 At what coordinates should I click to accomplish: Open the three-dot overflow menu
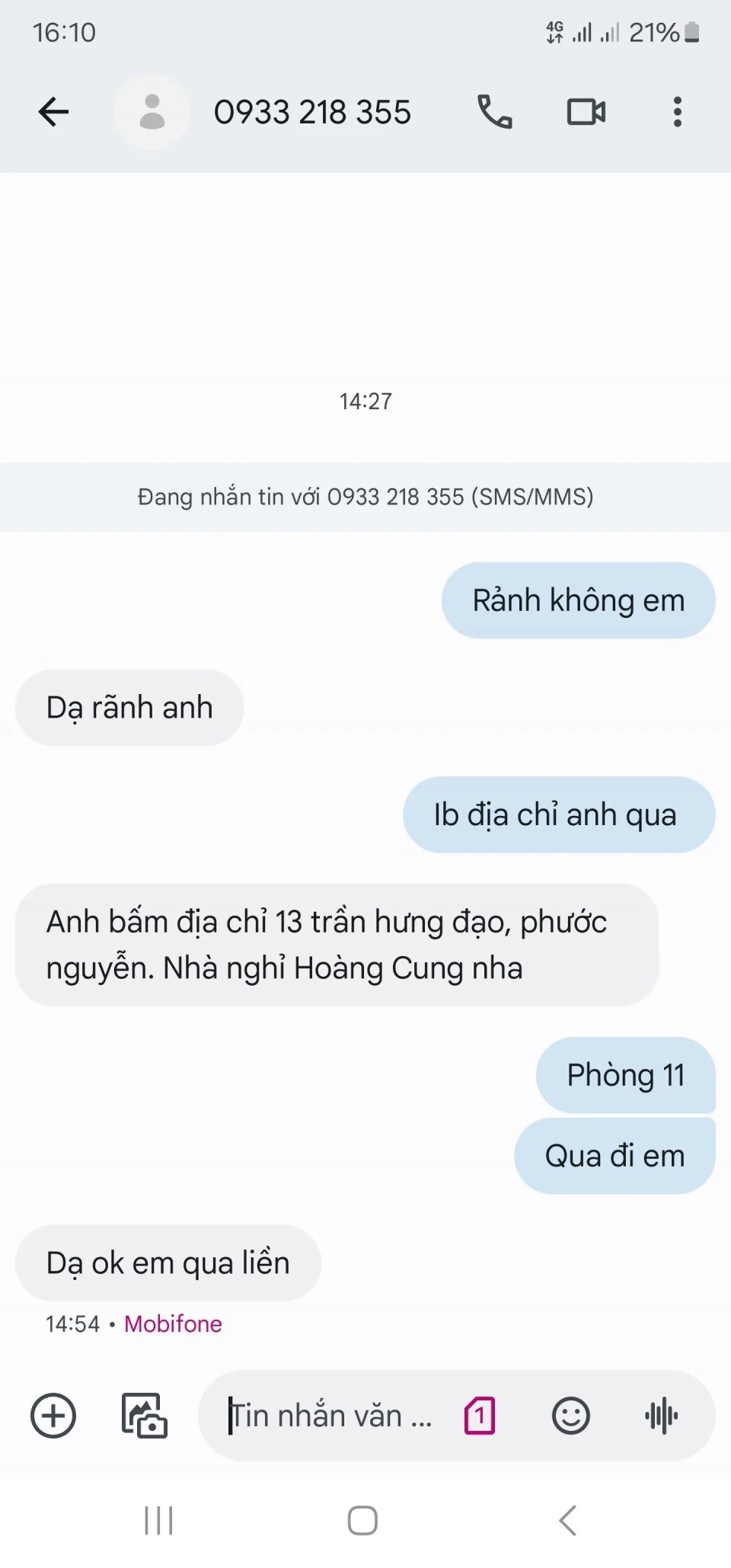677,112
